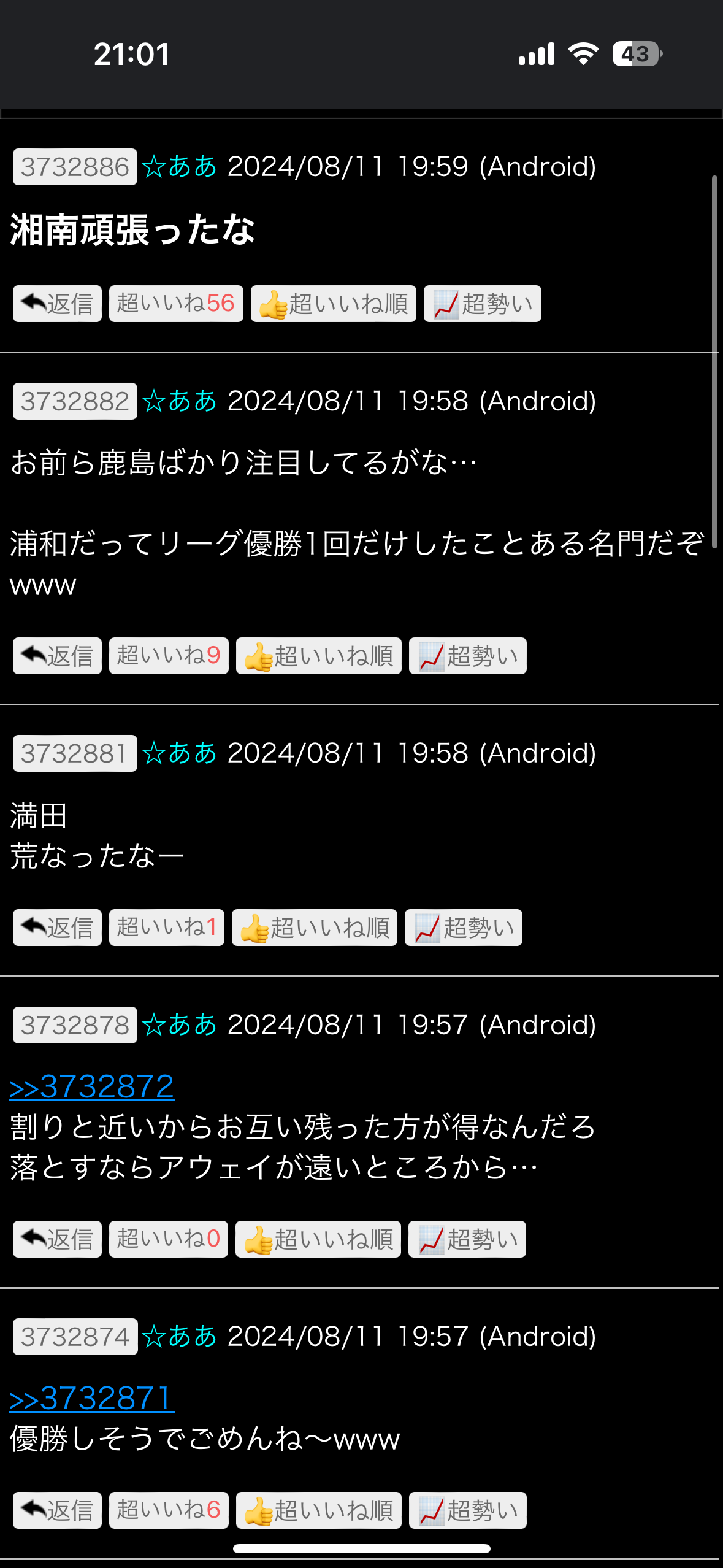Screen dimensions: 723x1568
Task: Give 超いいね to post 3732886
Action: [176, 304]
